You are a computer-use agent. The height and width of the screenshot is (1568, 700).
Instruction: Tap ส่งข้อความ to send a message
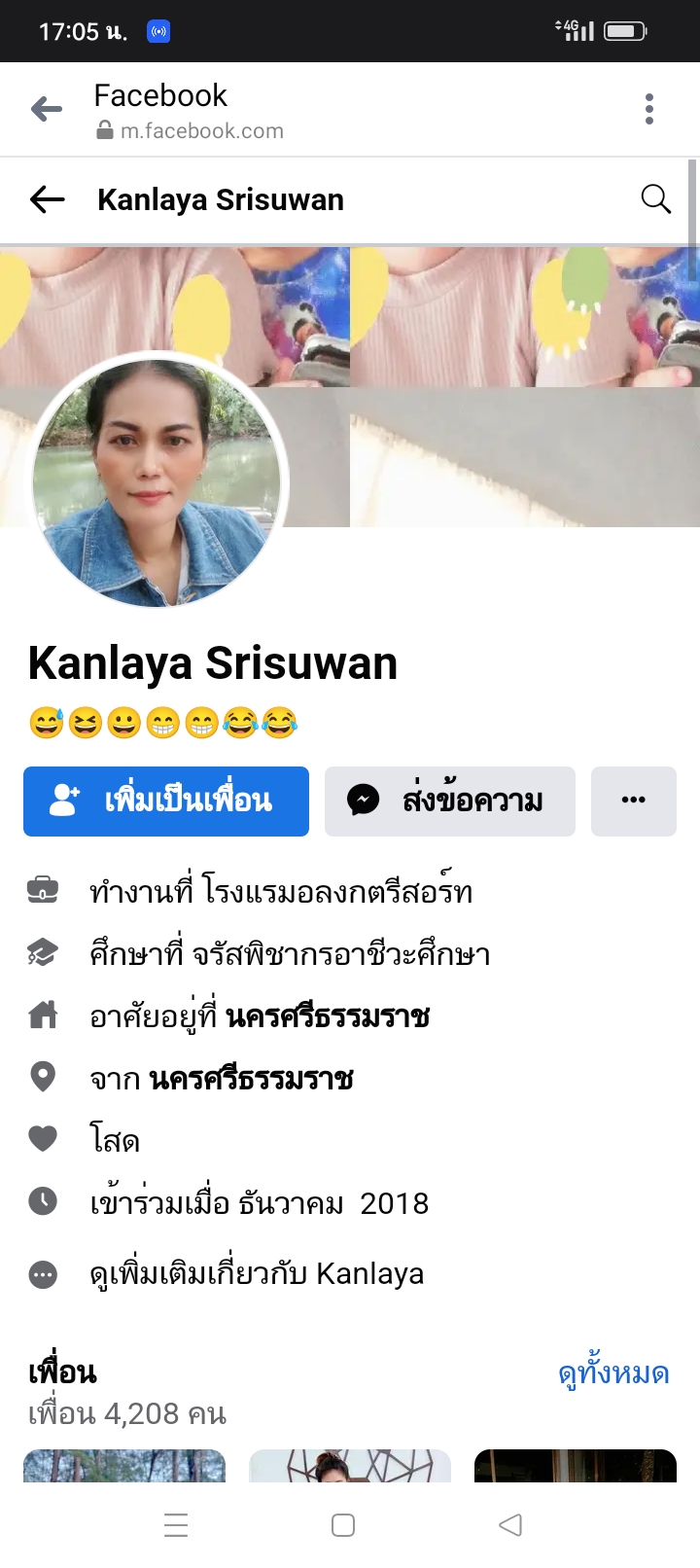tap(449, 801)
